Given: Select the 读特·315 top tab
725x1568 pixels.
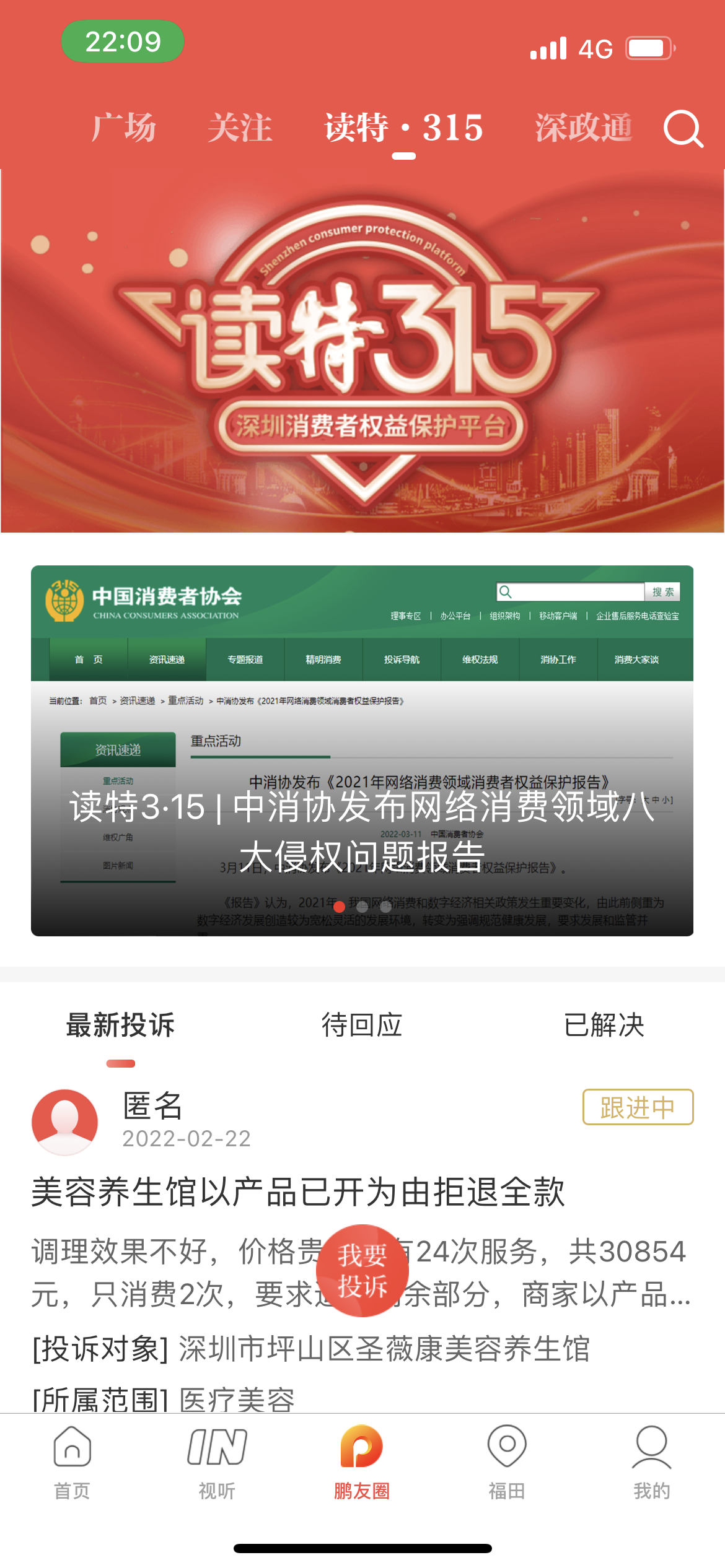Looking at the screenshot, I should (x=403, y=128).
